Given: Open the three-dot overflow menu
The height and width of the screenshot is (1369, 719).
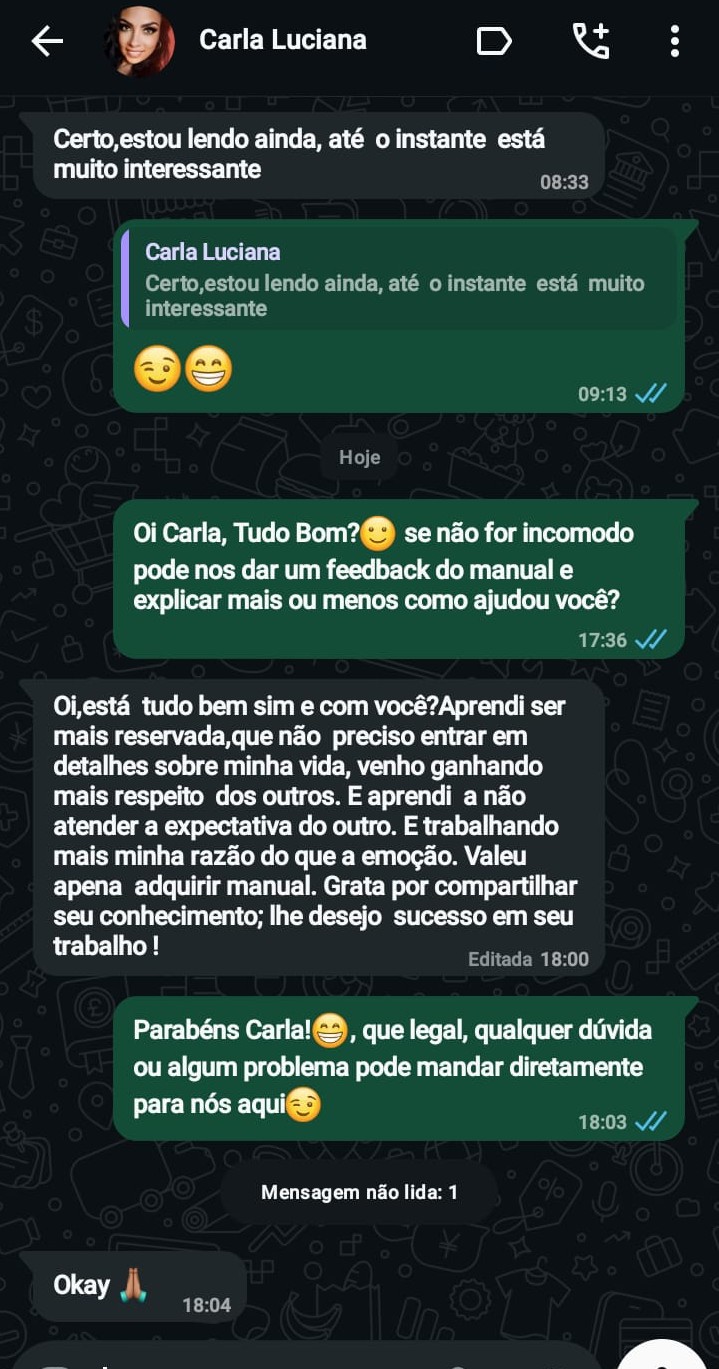Looking at the screenshot, I should point(675,41).
